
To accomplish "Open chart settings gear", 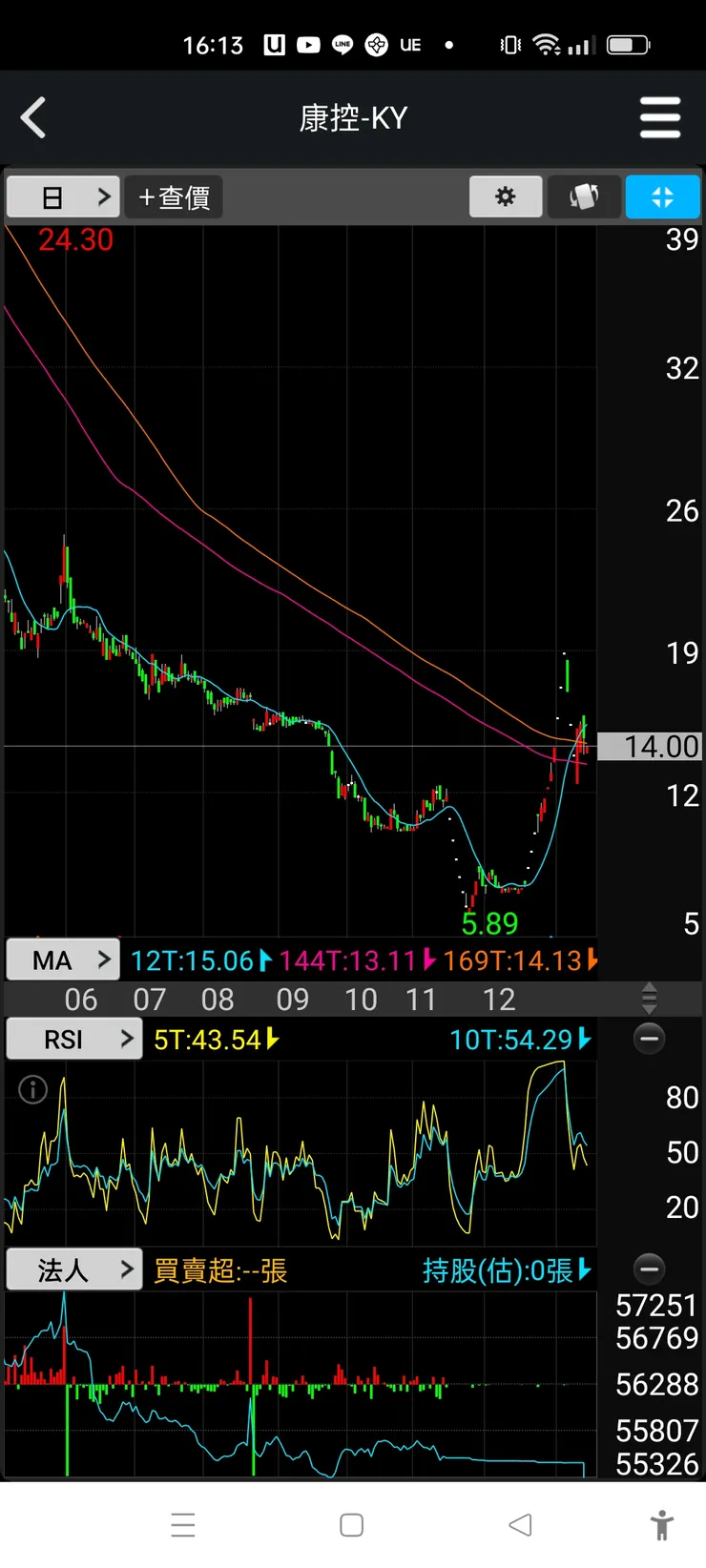I will (506, 197).
